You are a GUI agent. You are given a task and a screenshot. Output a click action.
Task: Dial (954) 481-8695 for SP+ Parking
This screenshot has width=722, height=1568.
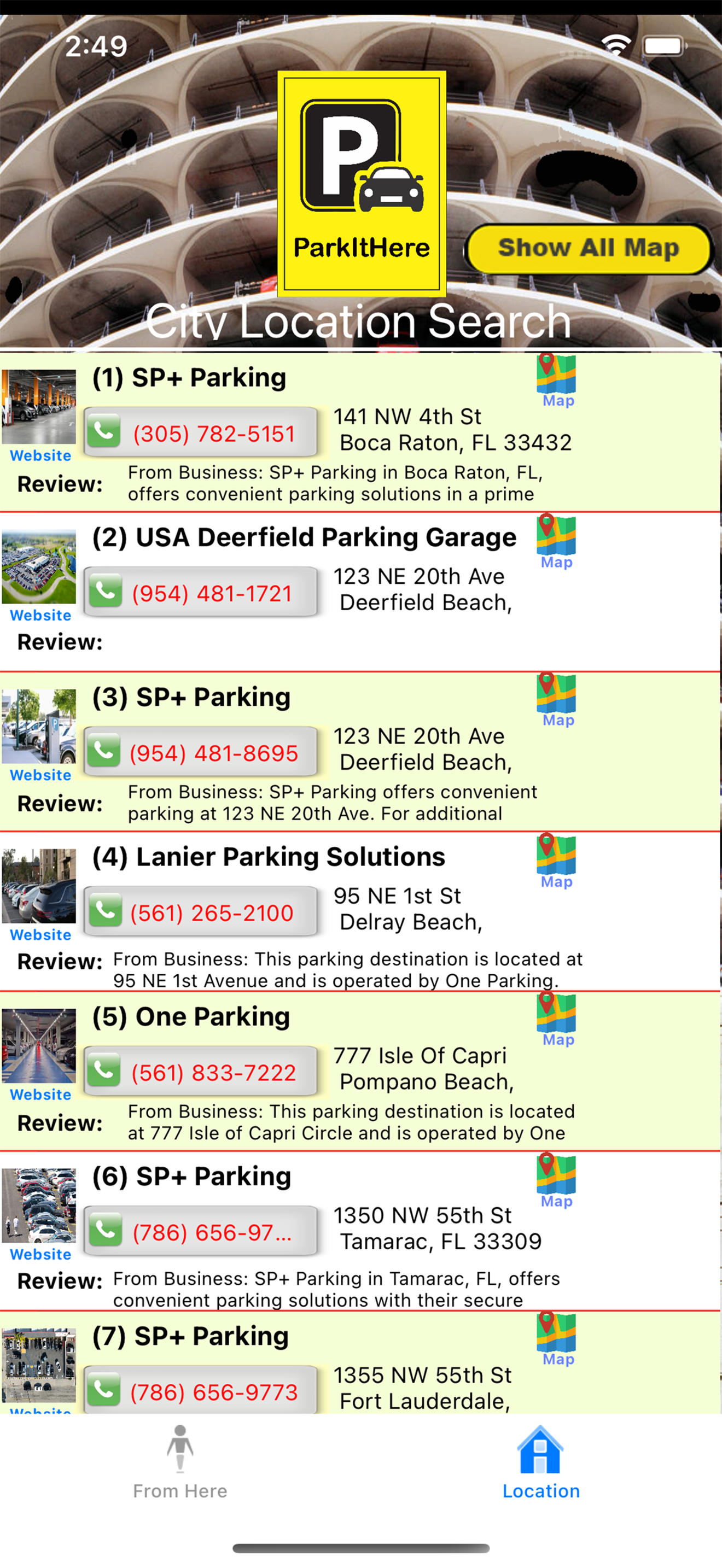[x=200, y=753]
